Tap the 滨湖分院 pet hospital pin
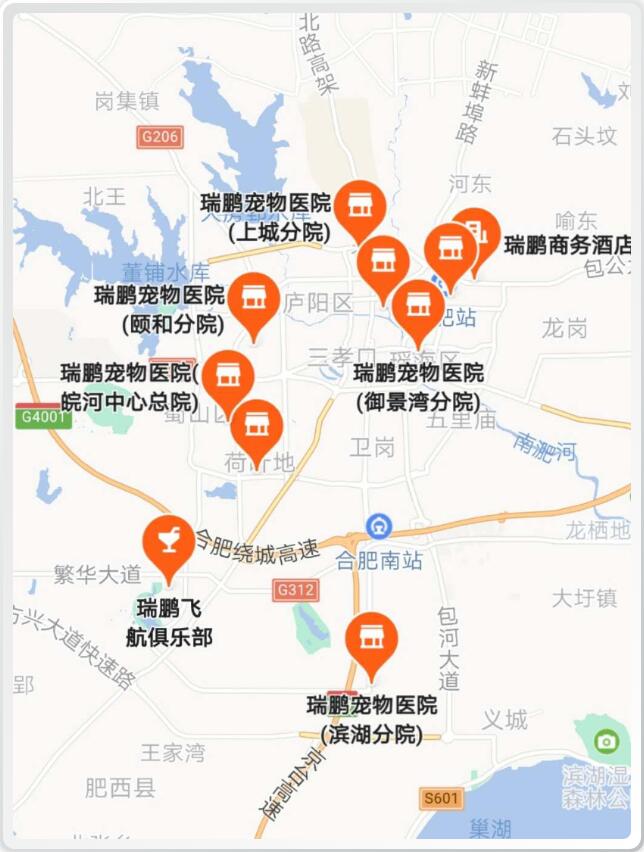 click(x=371, y=639)
